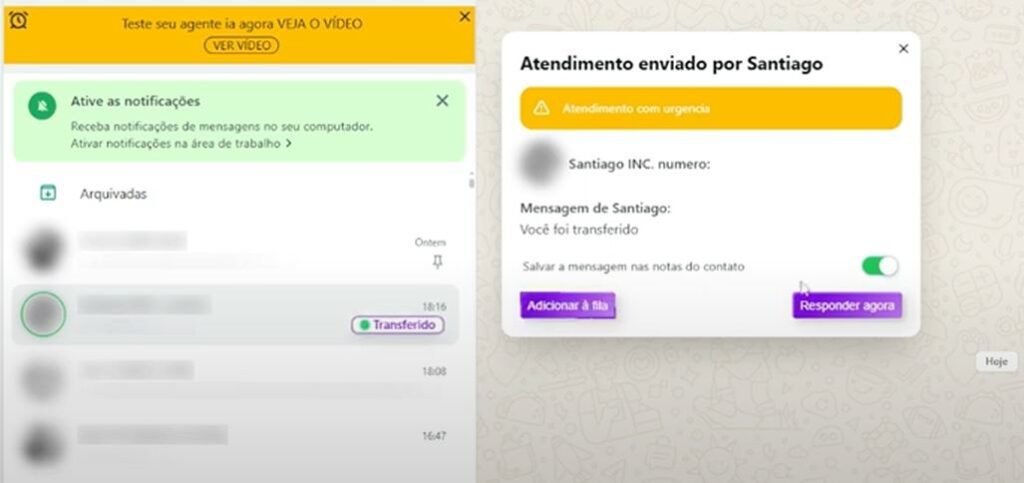Dismiss the Ative as notificações card
Screen dimensions: 1024x483
(442, 101)
